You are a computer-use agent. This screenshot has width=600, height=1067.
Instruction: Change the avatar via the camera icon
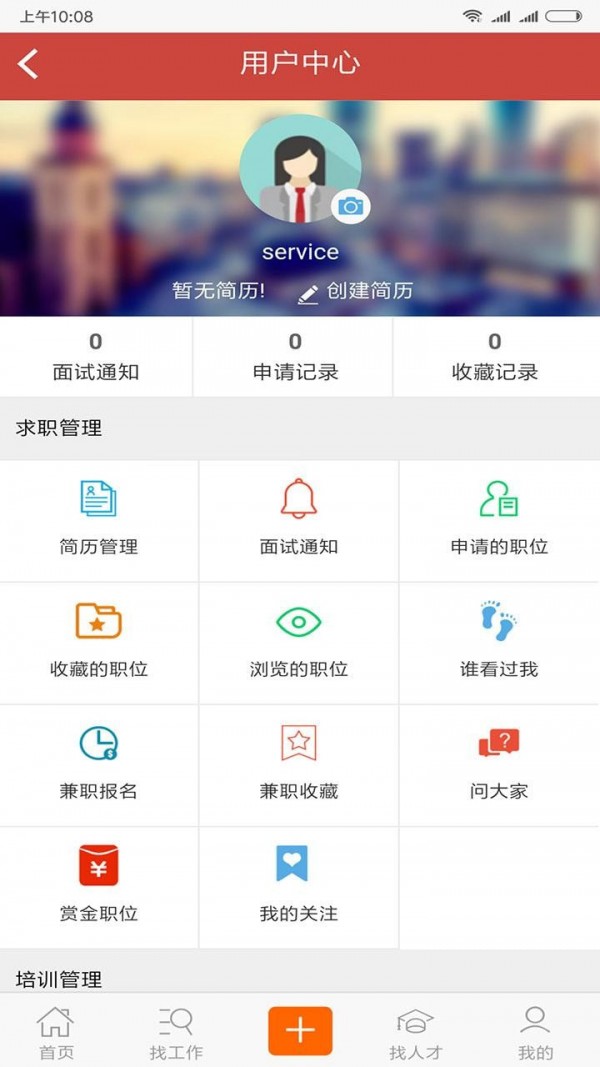[x=350, y=206]
